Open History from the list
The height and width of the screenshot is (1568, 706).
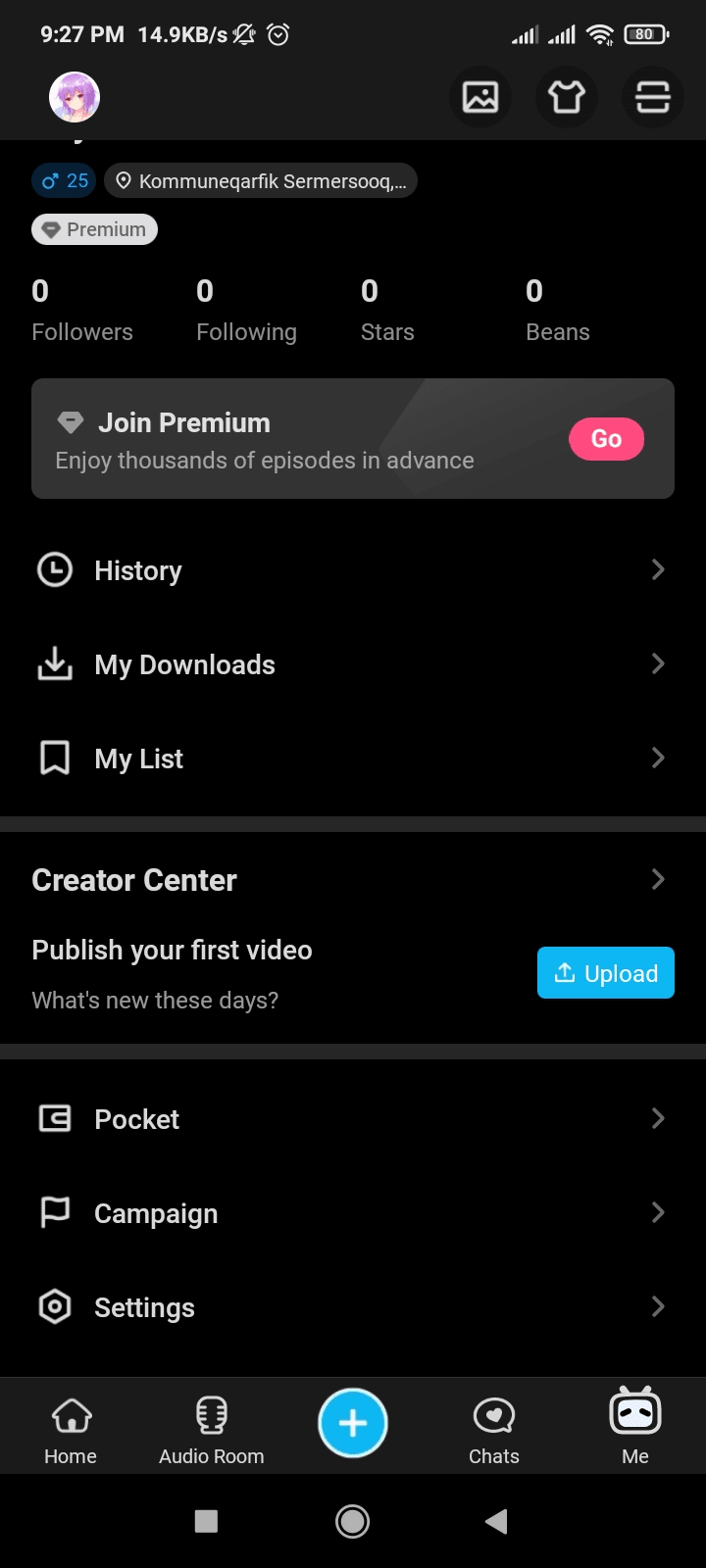tap(137, 569)
